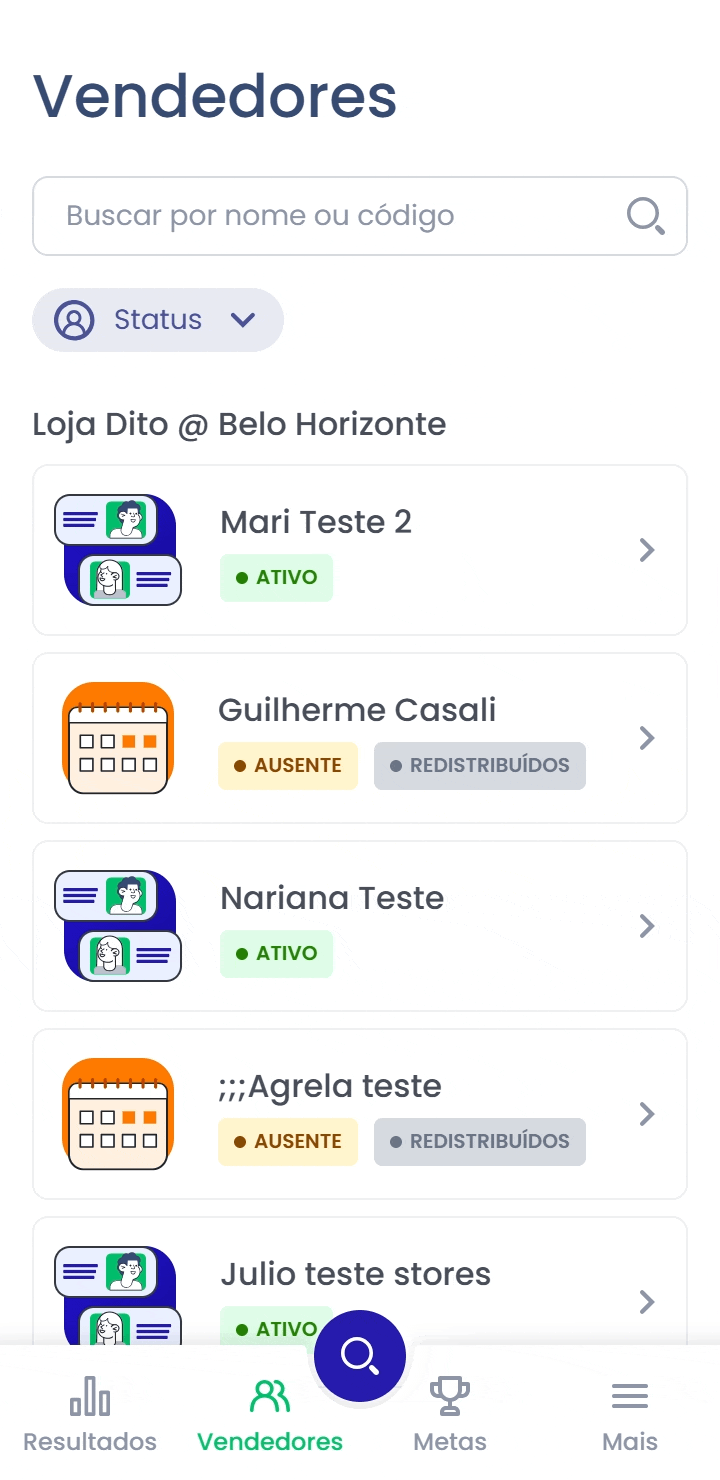
Task: Tap the floating search button
Action: click(360, 1356)
